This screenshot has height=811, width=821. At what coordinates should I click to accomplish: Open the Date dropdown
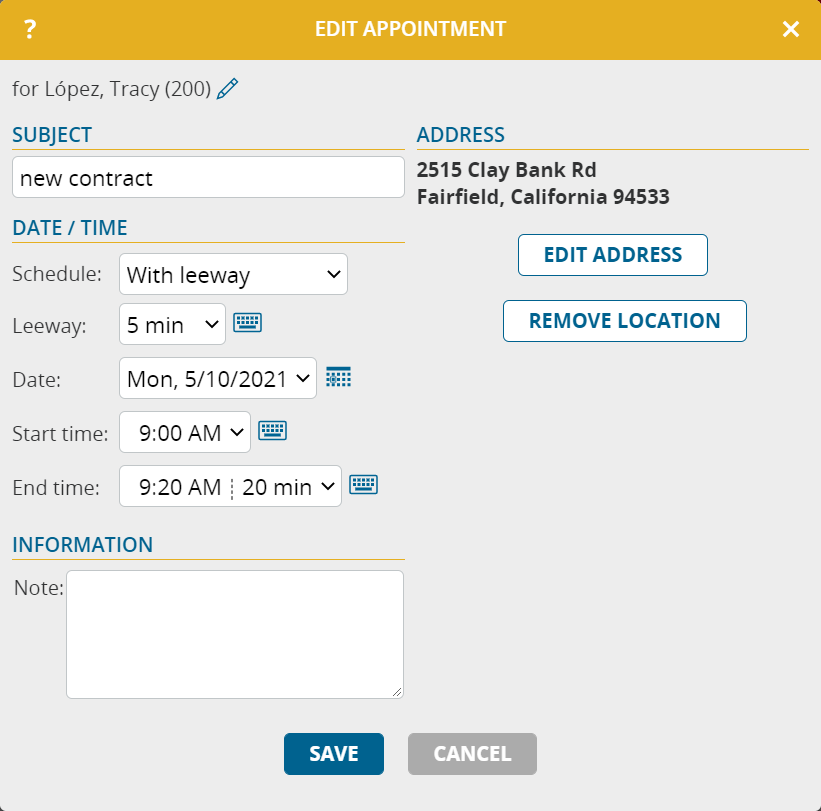point(217,379)
